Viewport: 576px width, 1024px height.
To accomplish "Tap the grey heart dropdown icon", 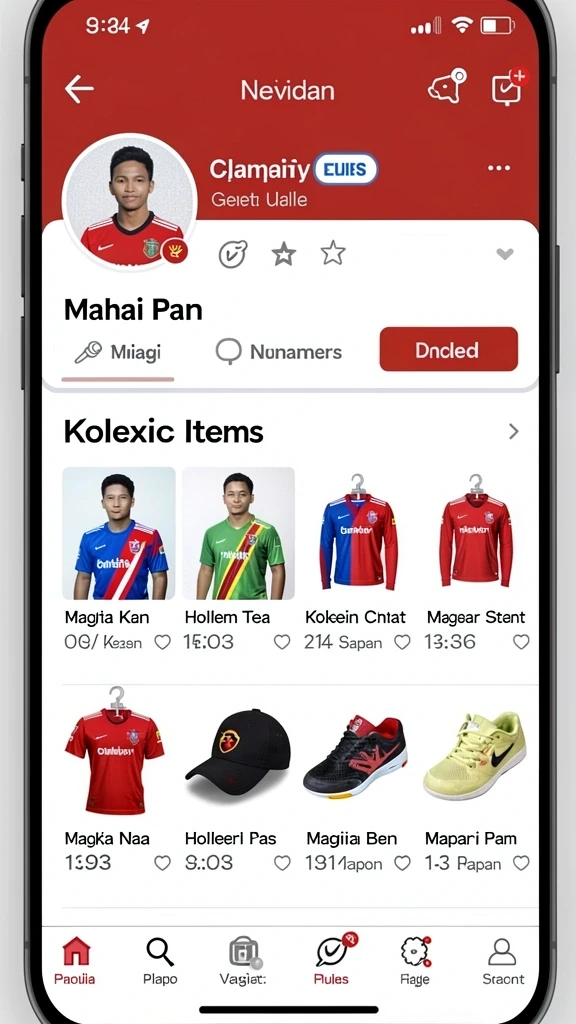I will coord(505,254).
